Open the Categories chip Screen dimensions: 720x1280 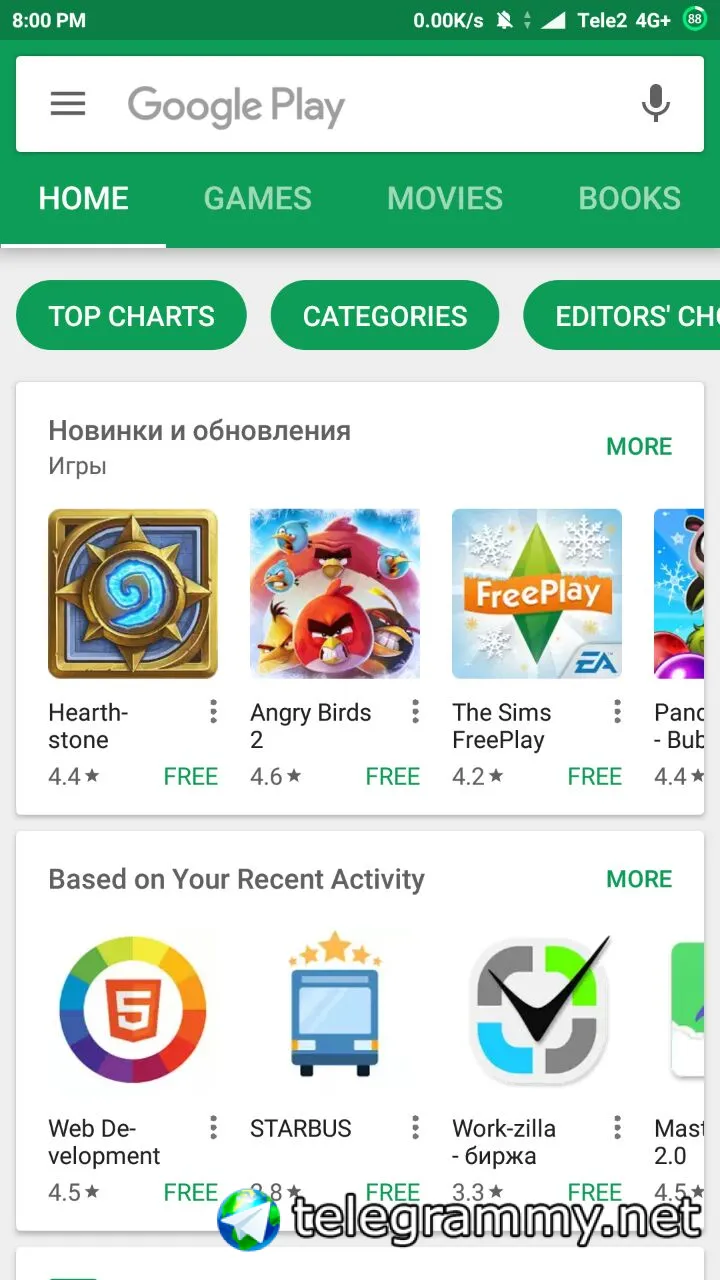click(385, 316)
